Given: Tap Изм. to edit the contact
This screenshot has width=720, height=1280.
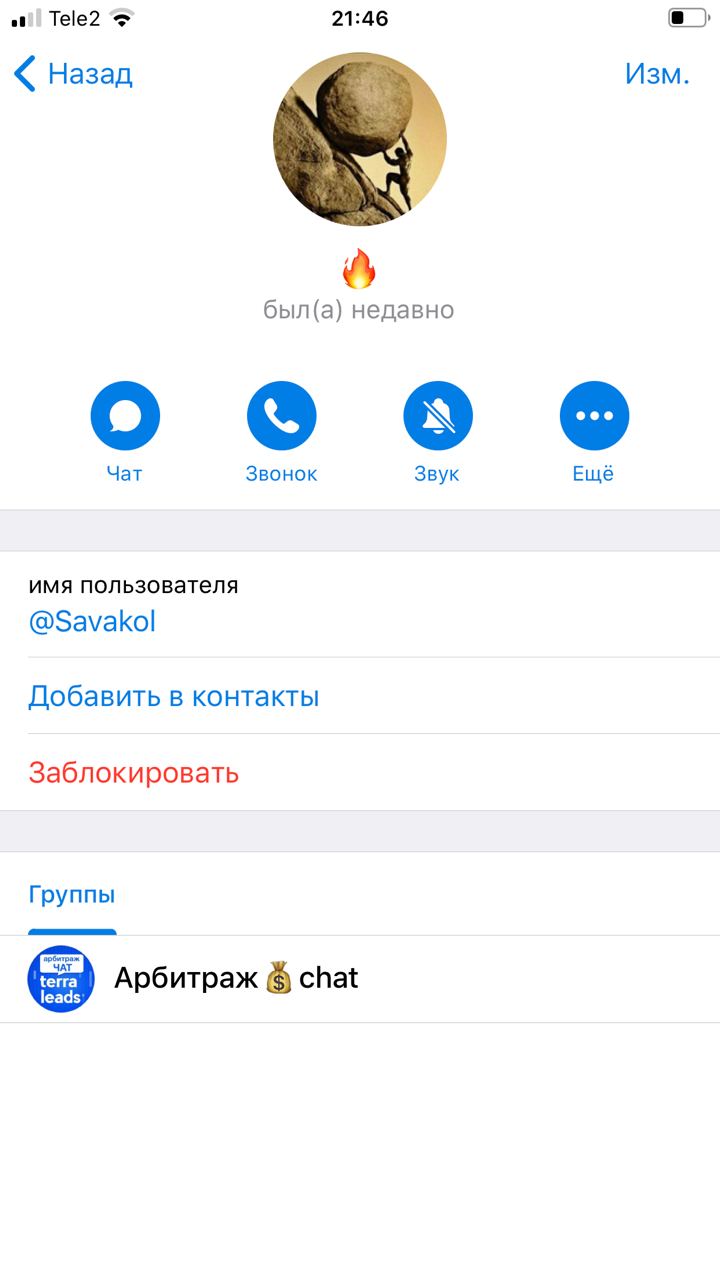Looking at the screenshot, I should click(656, 74).
